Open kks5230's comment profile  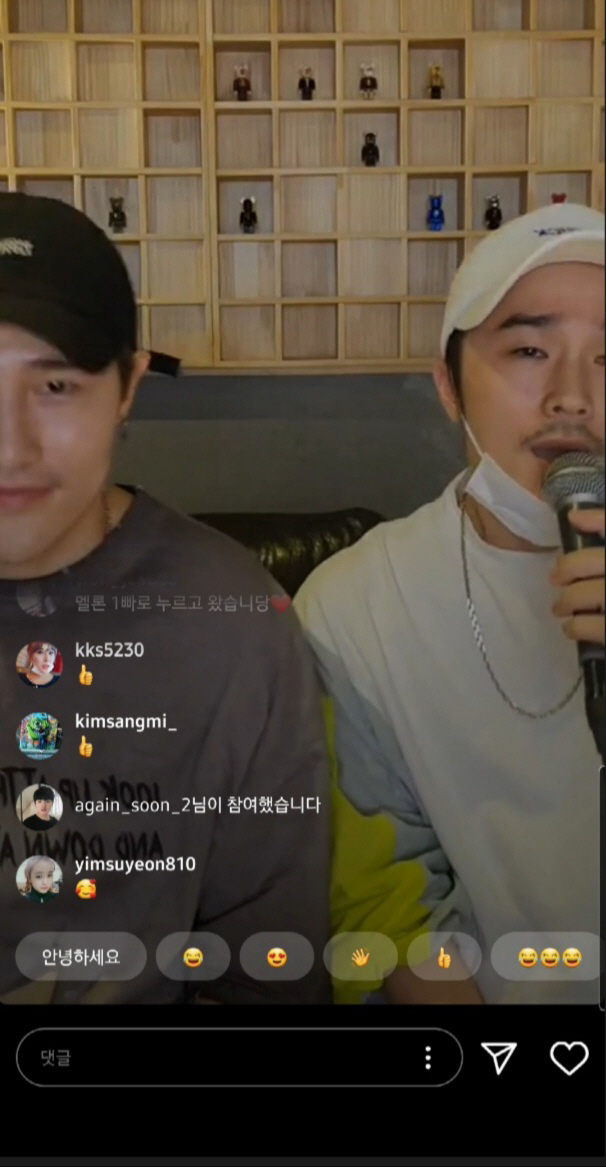[x=39, y=664]
